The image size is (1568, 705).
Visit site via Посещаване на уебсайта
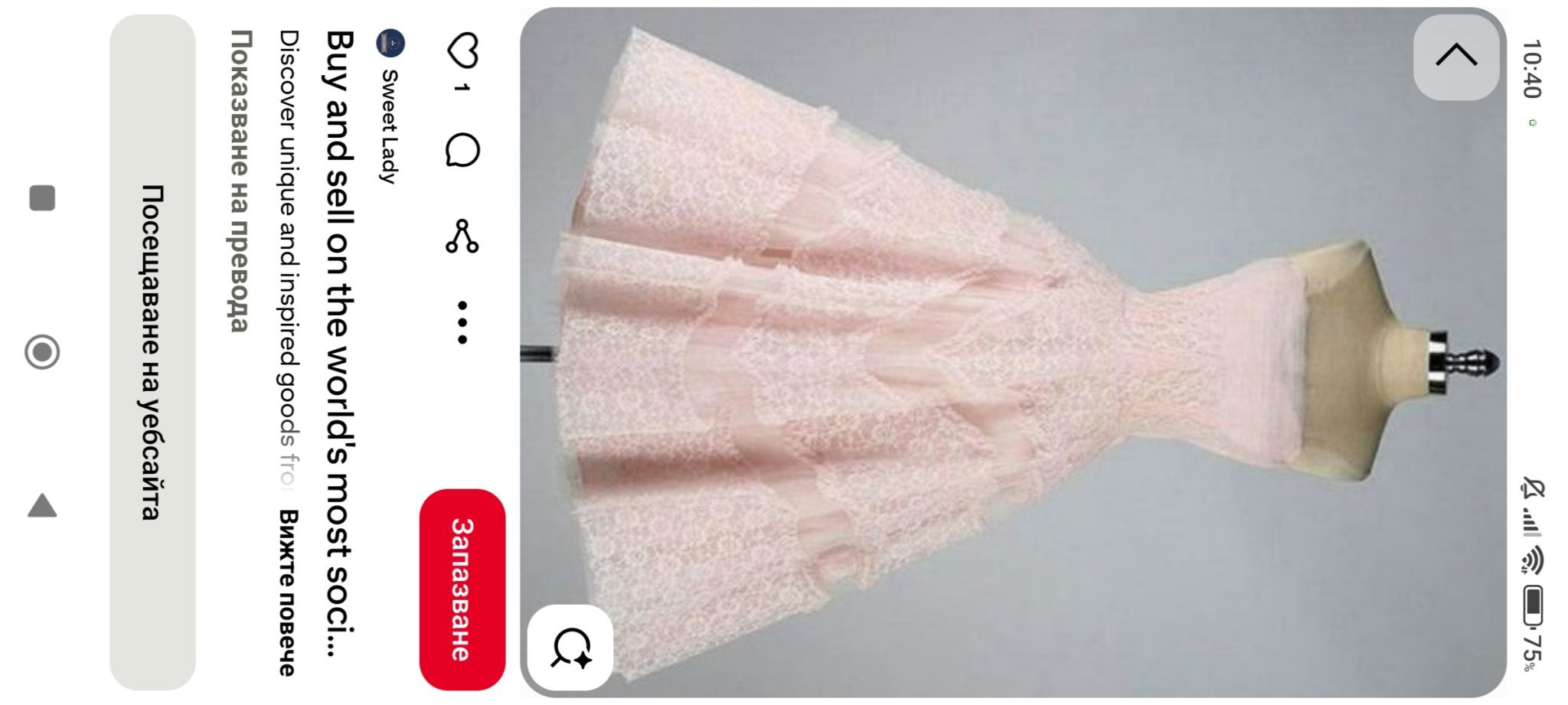tap(152, 352)
